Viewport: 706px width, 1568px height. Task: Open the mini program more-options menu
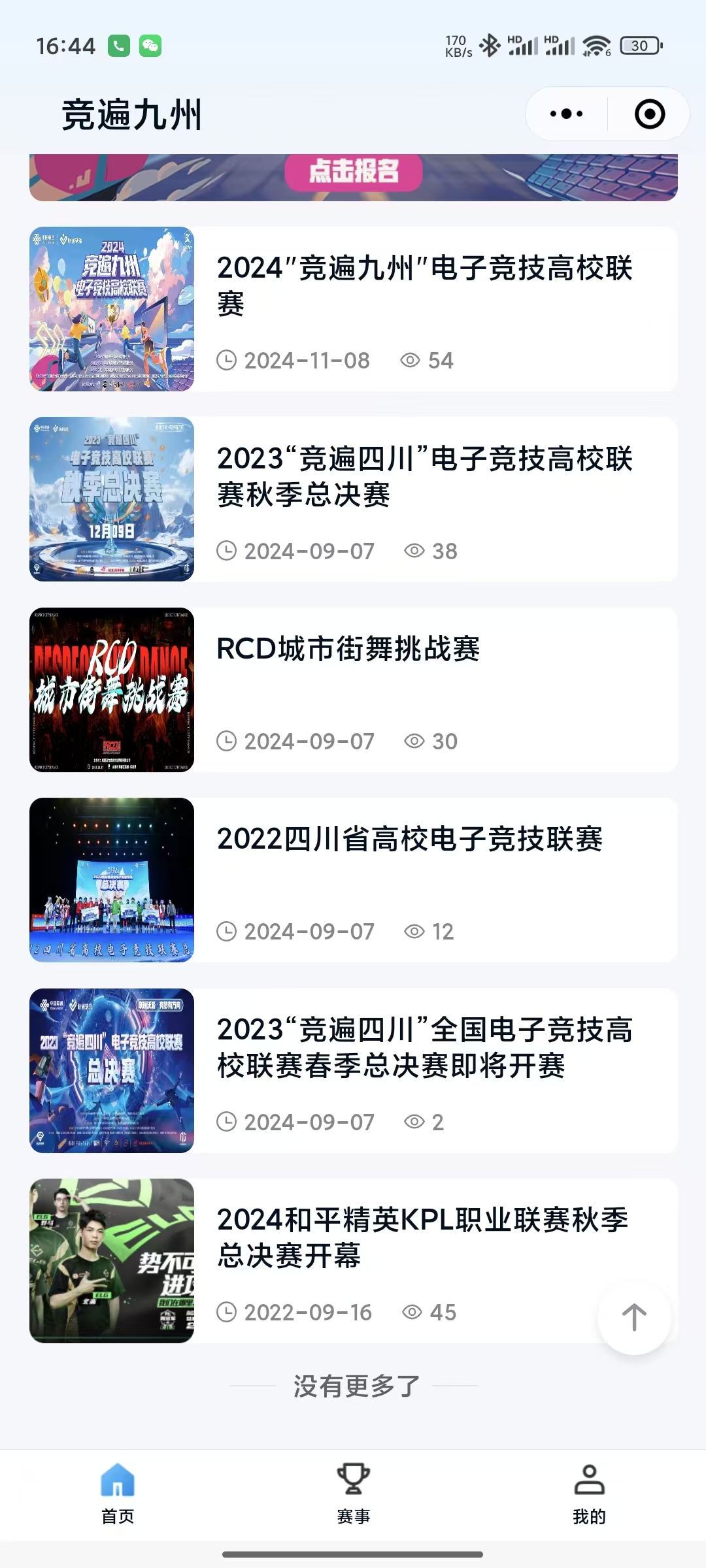(566, 114)
